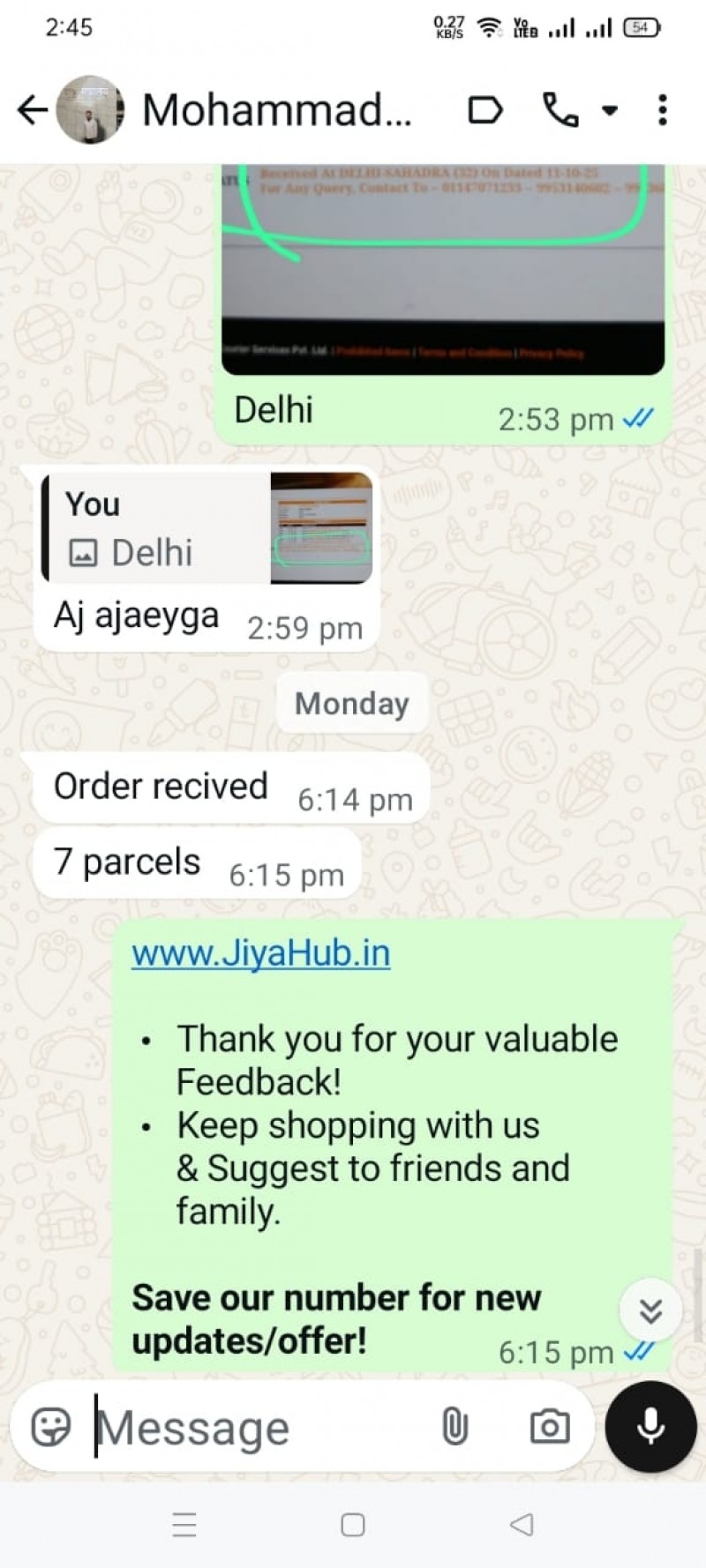Attach a file with the paperclip

(x=454, y=1426)
